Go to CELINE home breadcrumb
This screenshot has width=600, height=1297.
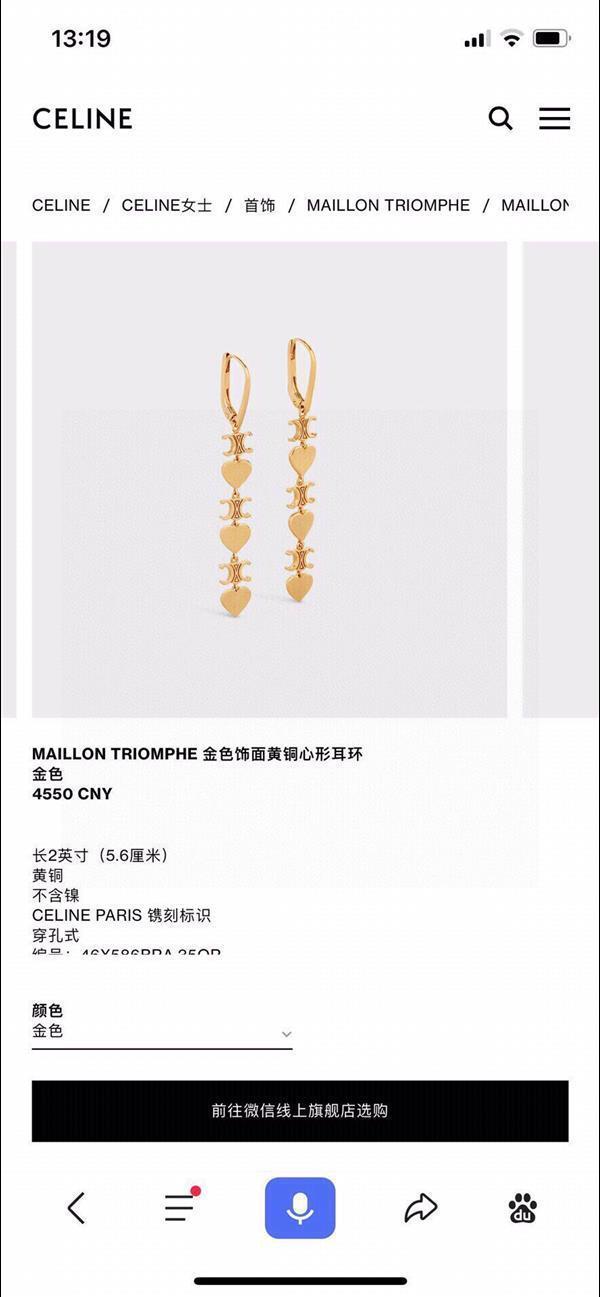click(x=61, y=205)
